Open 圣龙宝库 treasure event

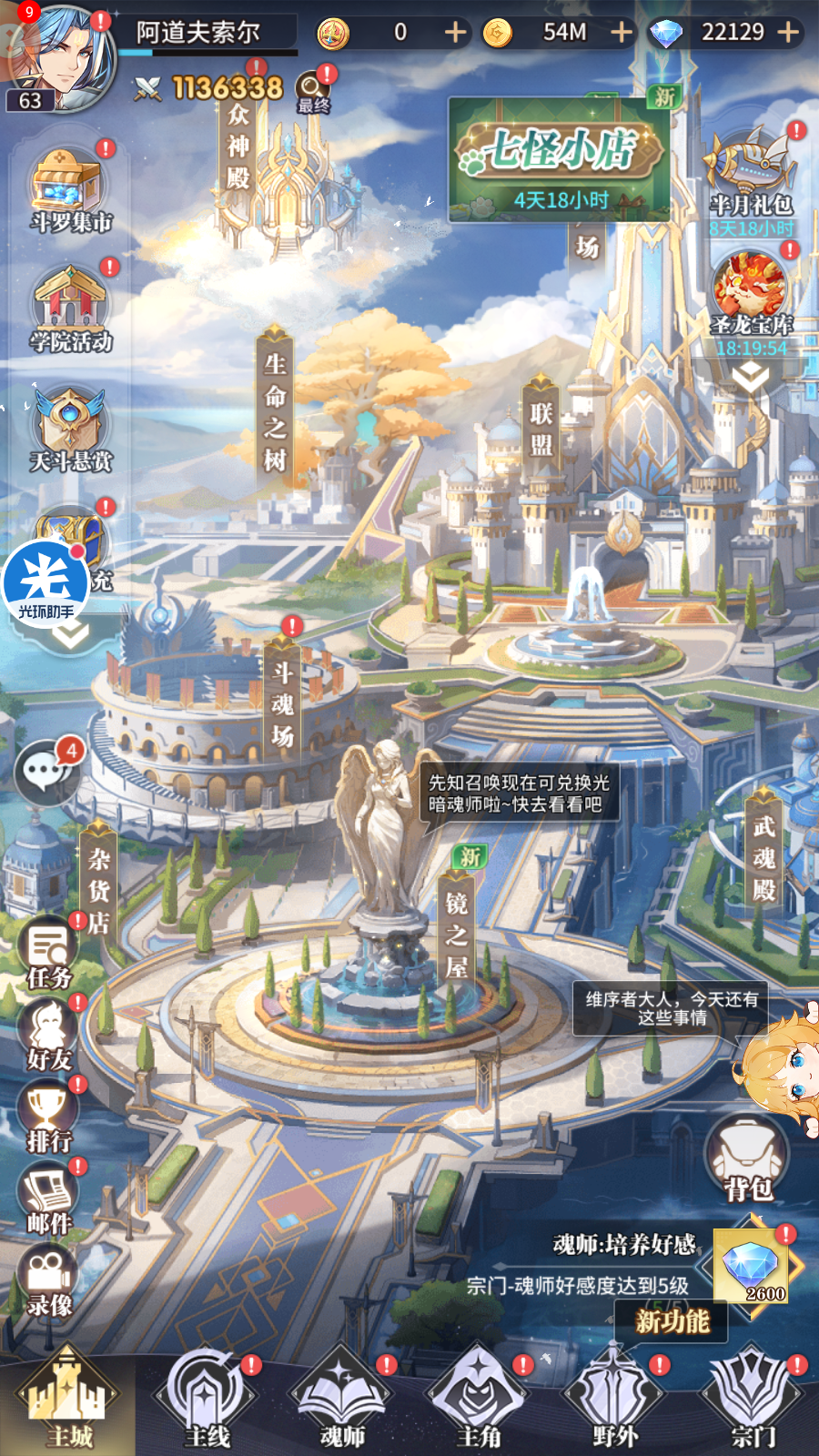tap(751, 296)
